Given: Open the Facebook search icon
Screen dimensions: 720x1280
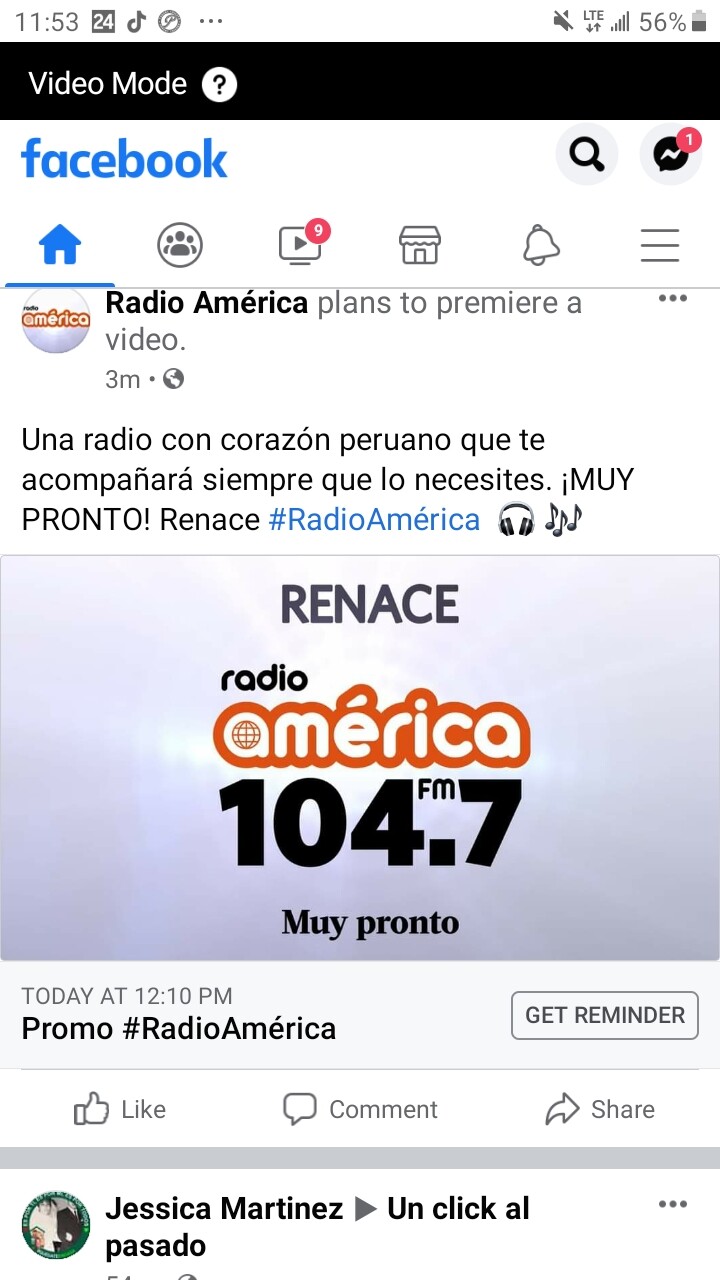Looking at the screenshot, I should point(587,155).
